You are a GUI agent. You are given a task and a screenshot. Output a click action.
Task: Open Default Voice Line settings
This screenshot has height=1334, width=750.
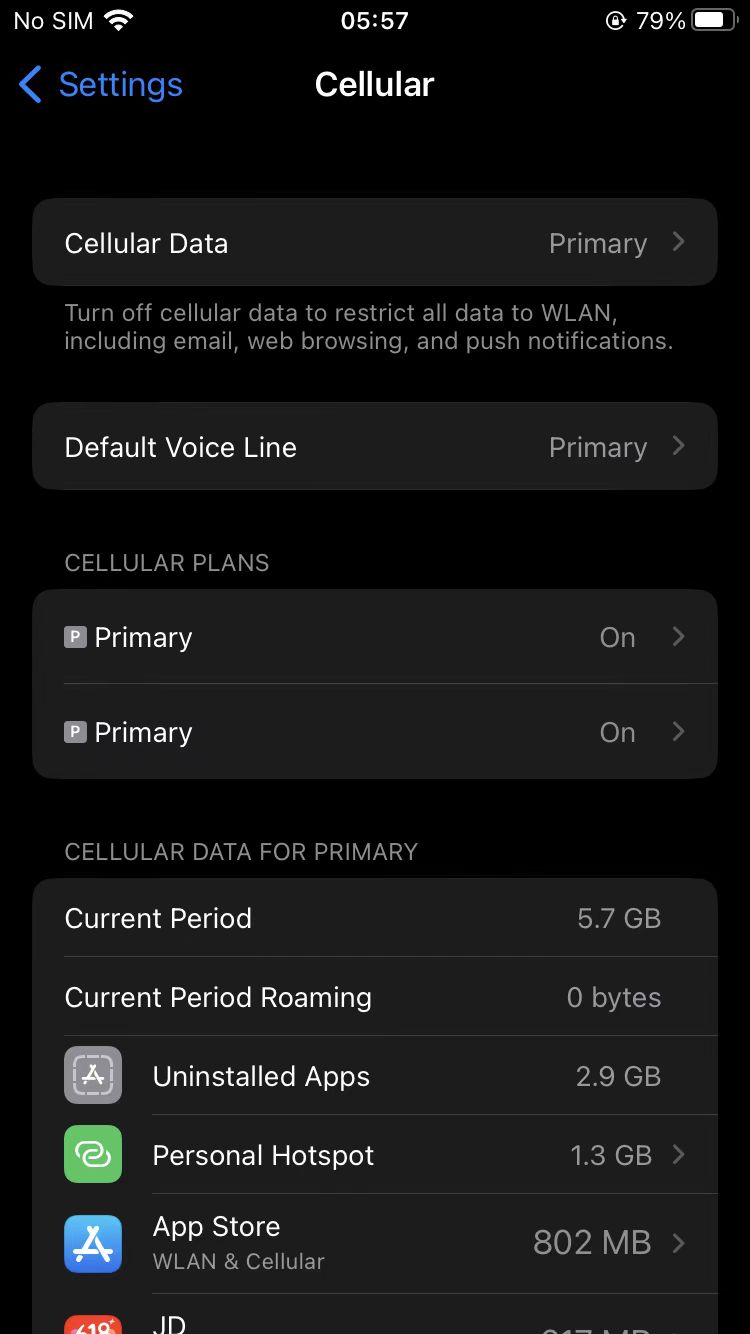[x=375, y=447]
